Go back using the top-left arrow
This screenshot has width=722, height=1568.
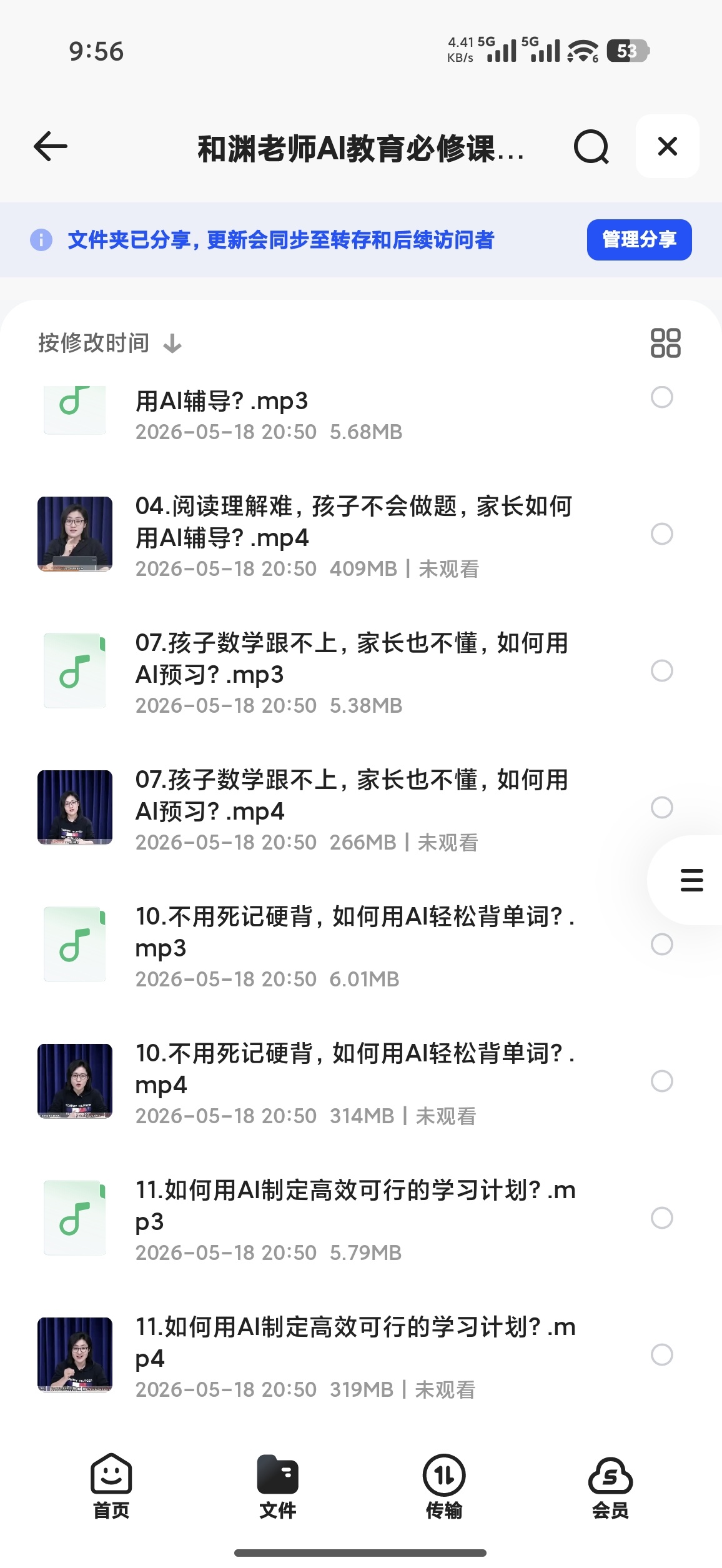tap(50, 147)
